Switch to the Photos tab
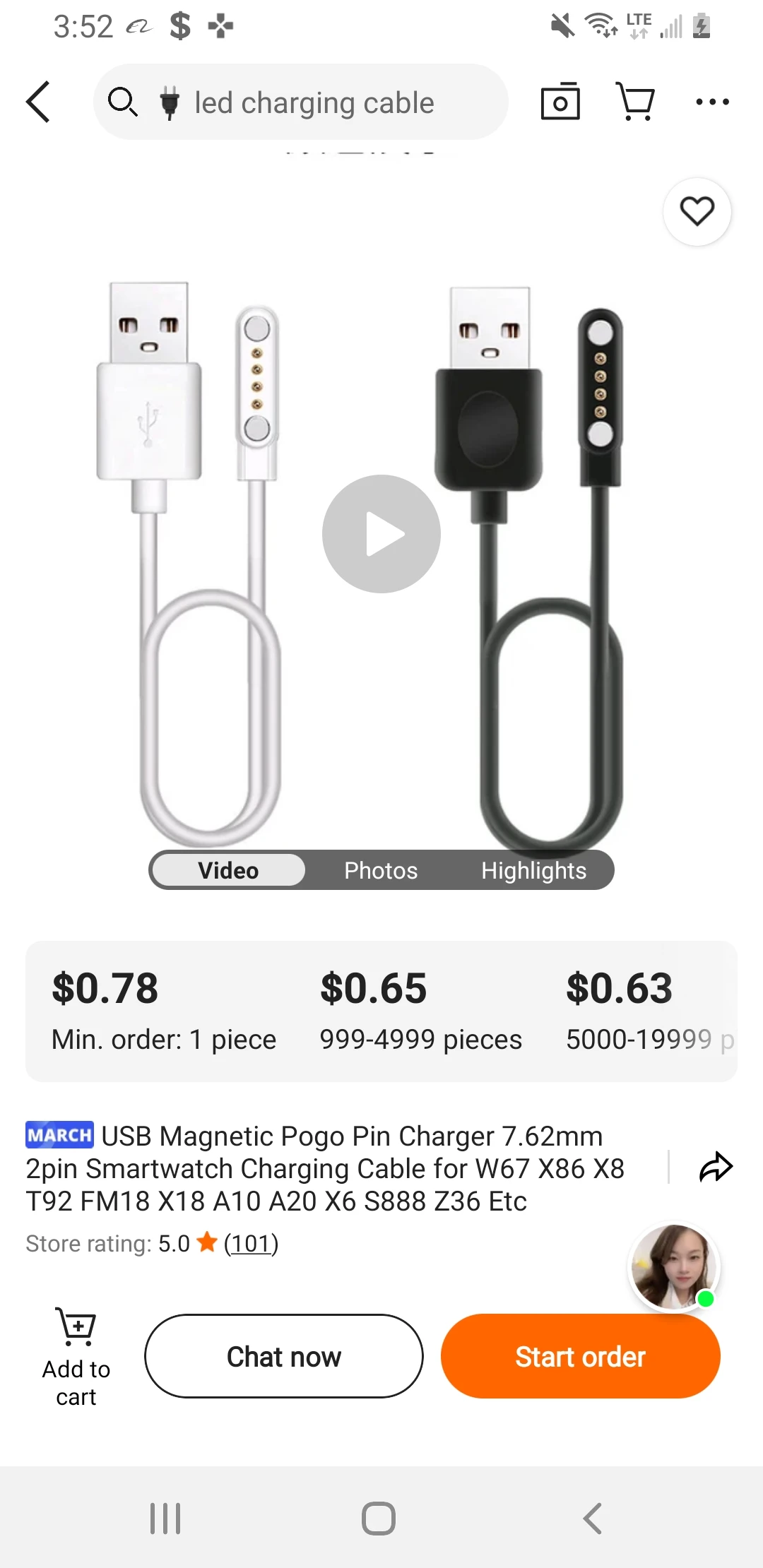This screenshot has width=763, height=1568. click(381, 870)
